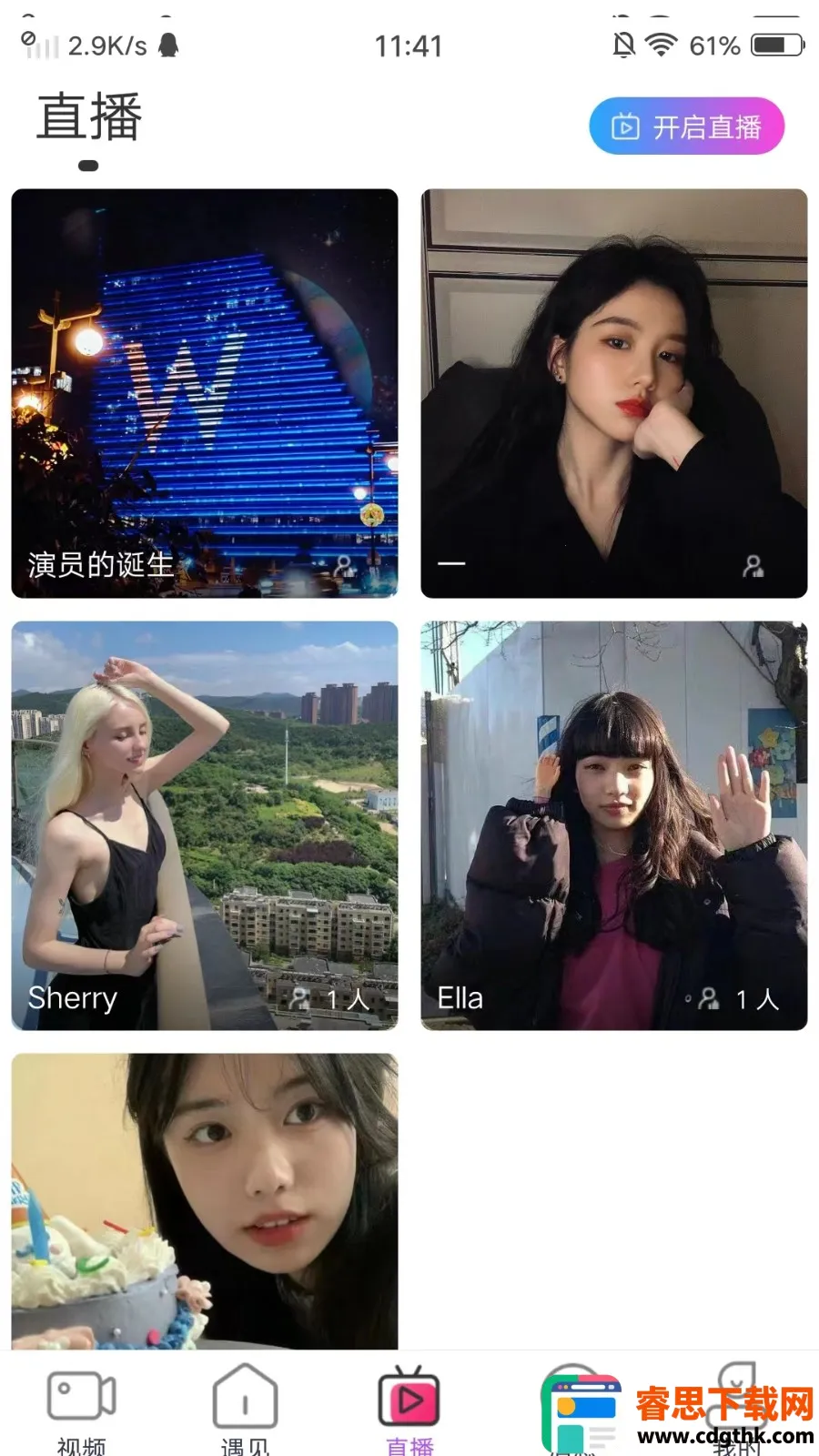Open Sherry's live stream

(204, 825)
